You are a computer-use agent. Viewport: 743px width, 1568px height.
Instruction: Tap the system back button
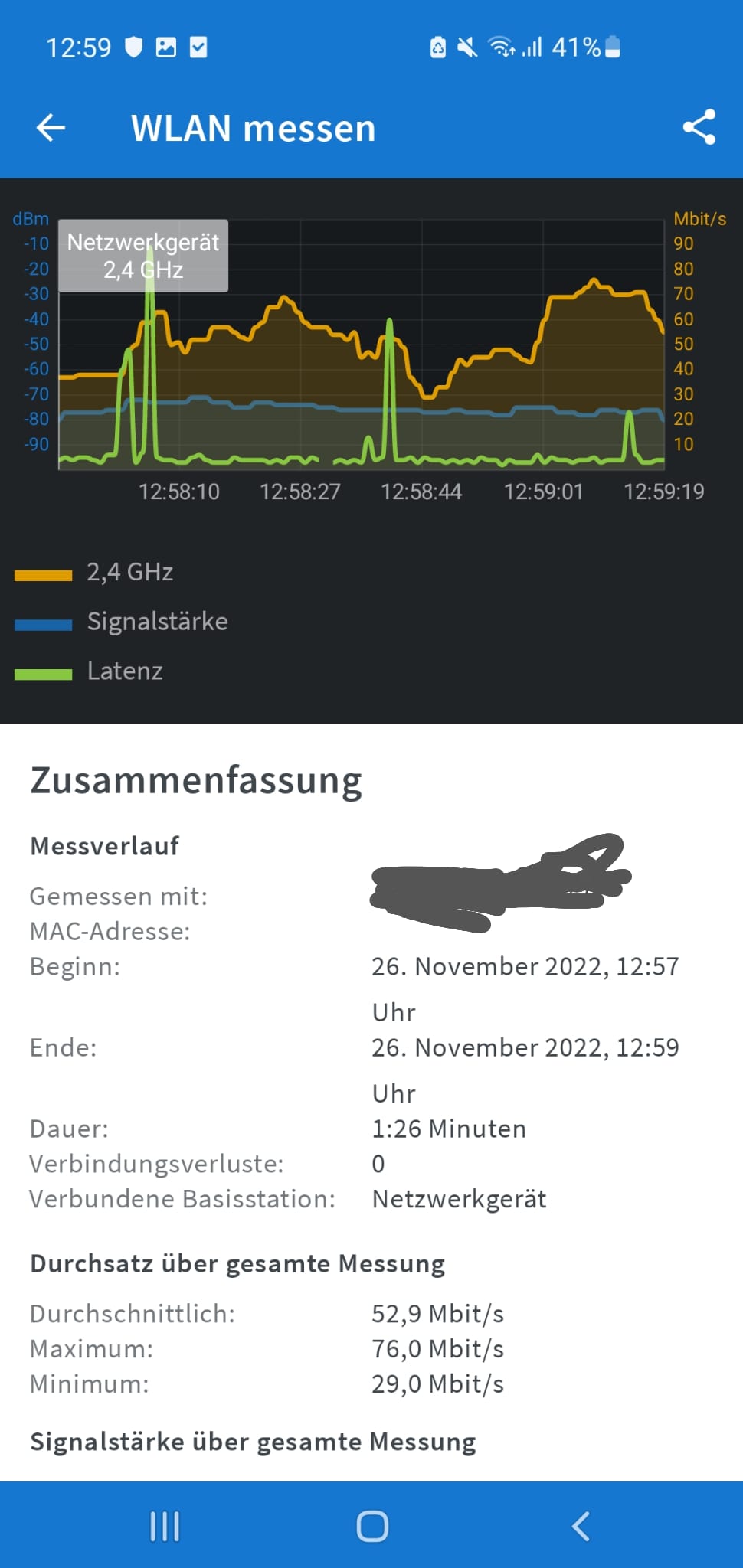581,1526
